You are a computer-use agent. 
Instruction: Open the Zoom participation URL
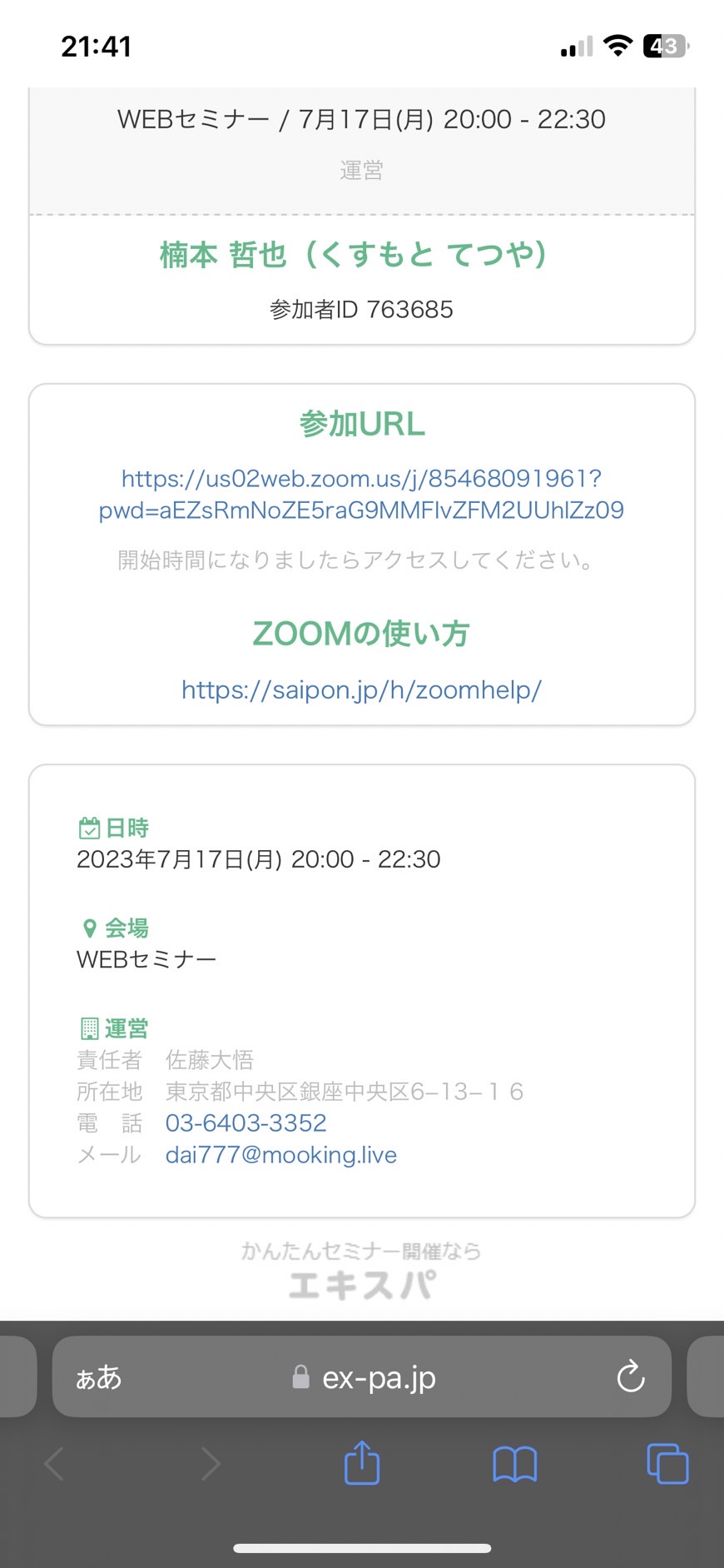[x=361, y=494]
